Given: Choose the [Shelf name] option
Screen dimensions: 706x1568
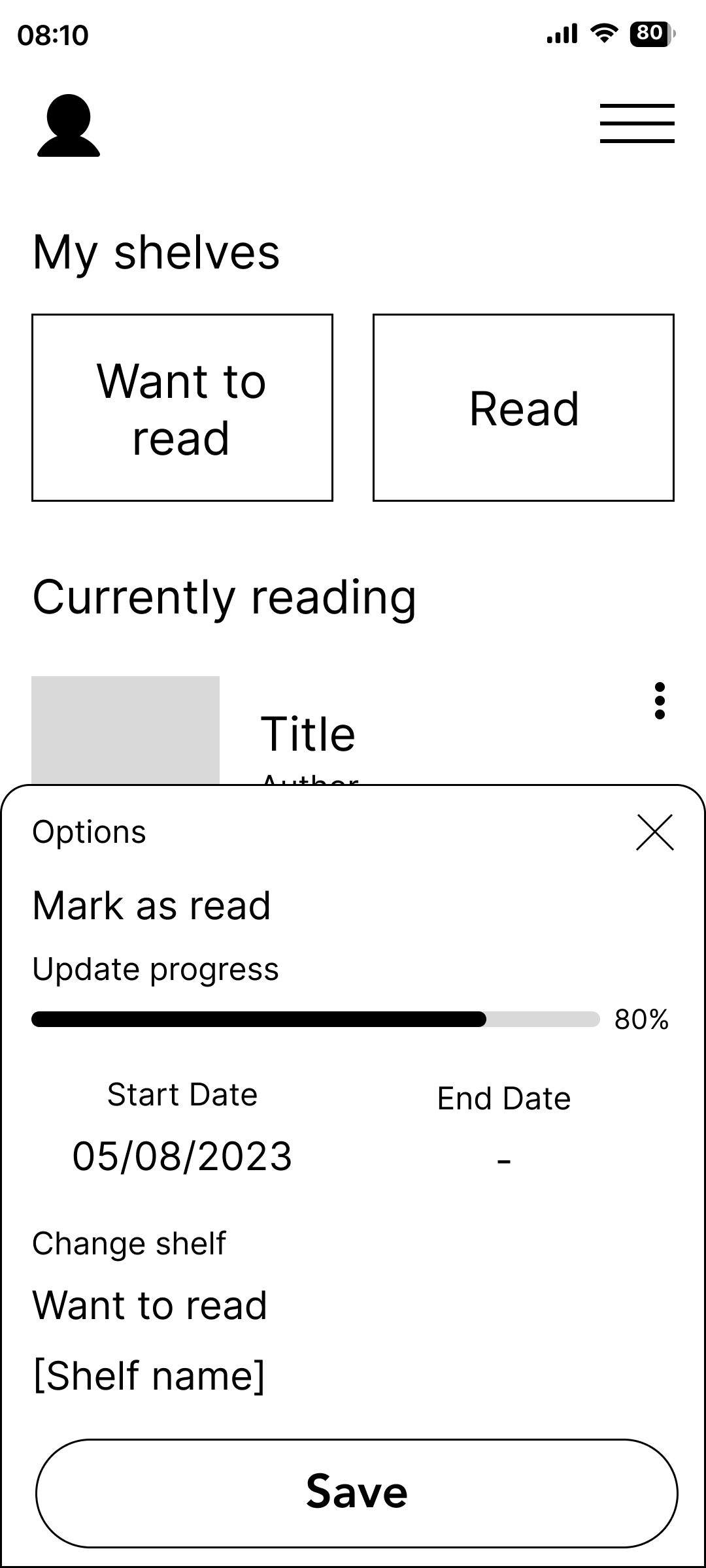Looking at the screenshot, I should [x=149, y=1375].
